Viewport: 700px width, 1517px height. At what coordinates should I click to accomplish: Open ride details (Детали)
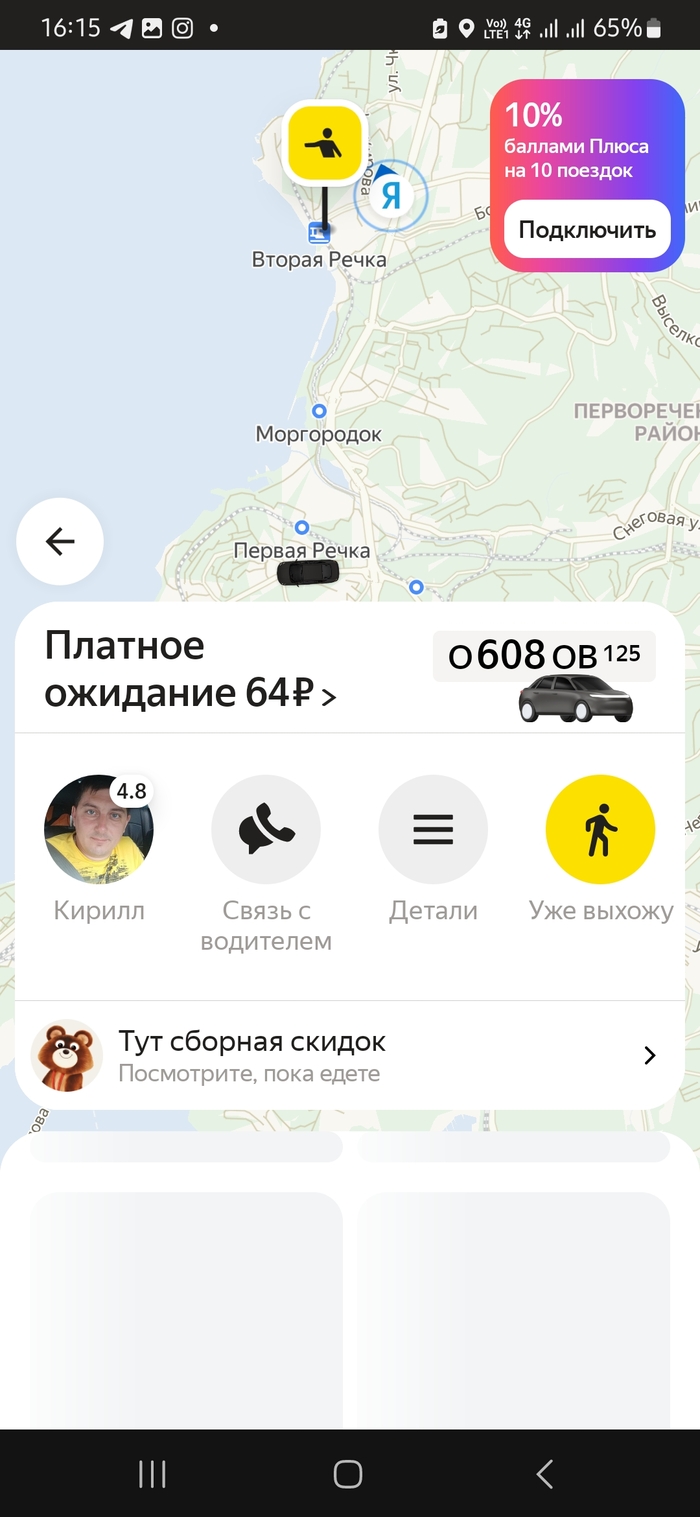(433, 830)
